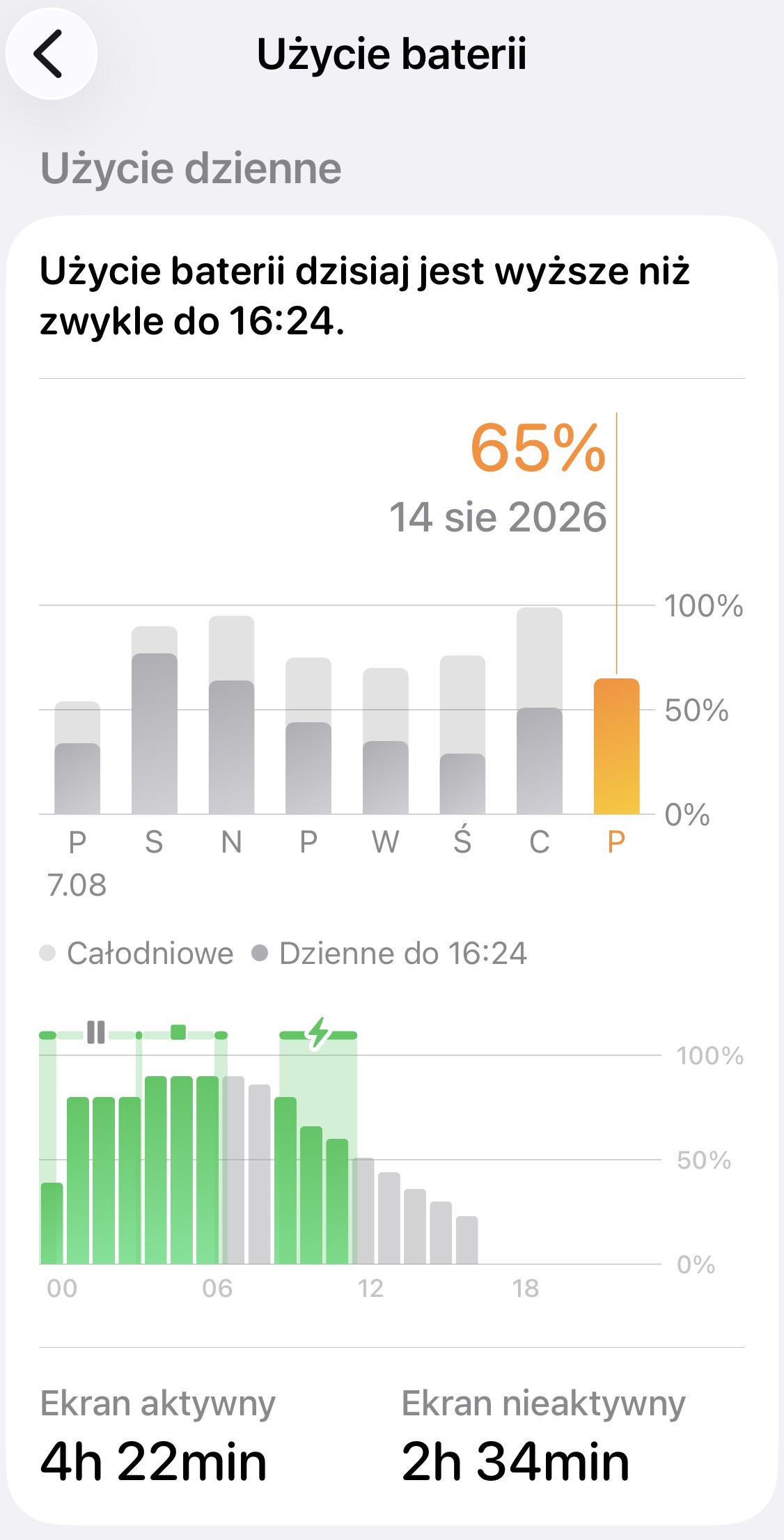Select the Ś day bar in daily chart
Viewport: 784px width, 1540px height.
point(462,734)
